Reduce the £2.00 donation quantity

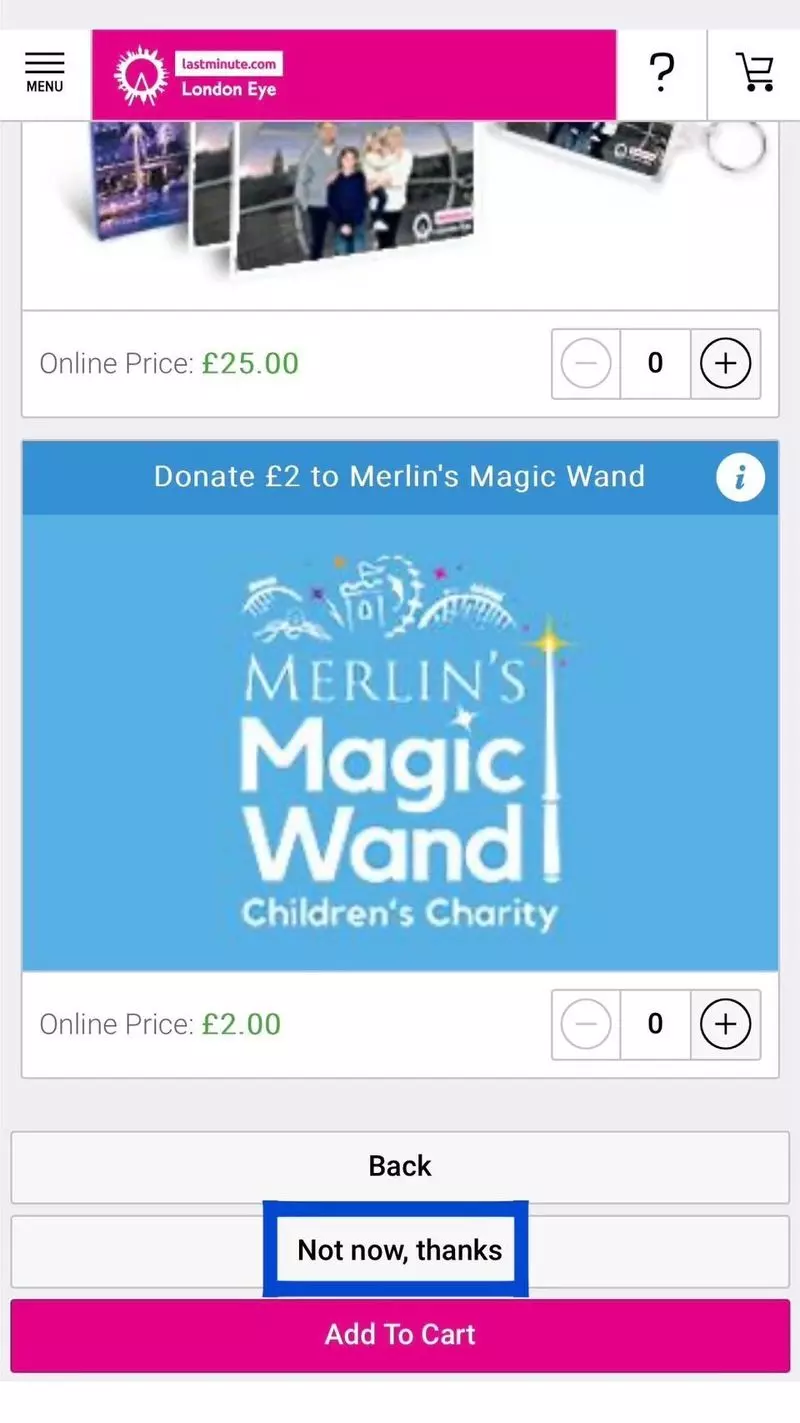pos(586,1024)
